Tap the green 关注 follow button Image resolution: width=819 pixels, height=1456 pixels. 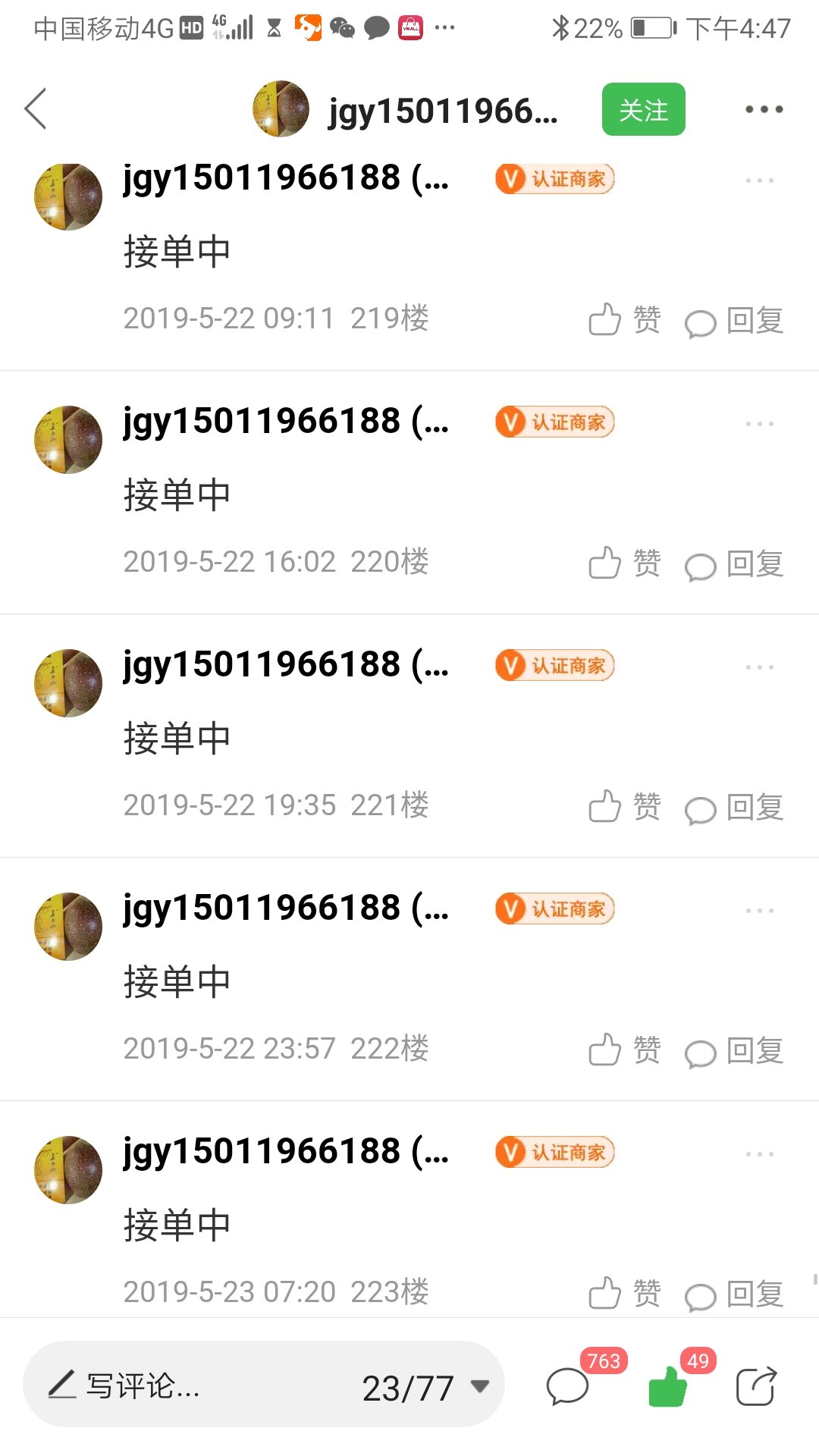point(643,110)
